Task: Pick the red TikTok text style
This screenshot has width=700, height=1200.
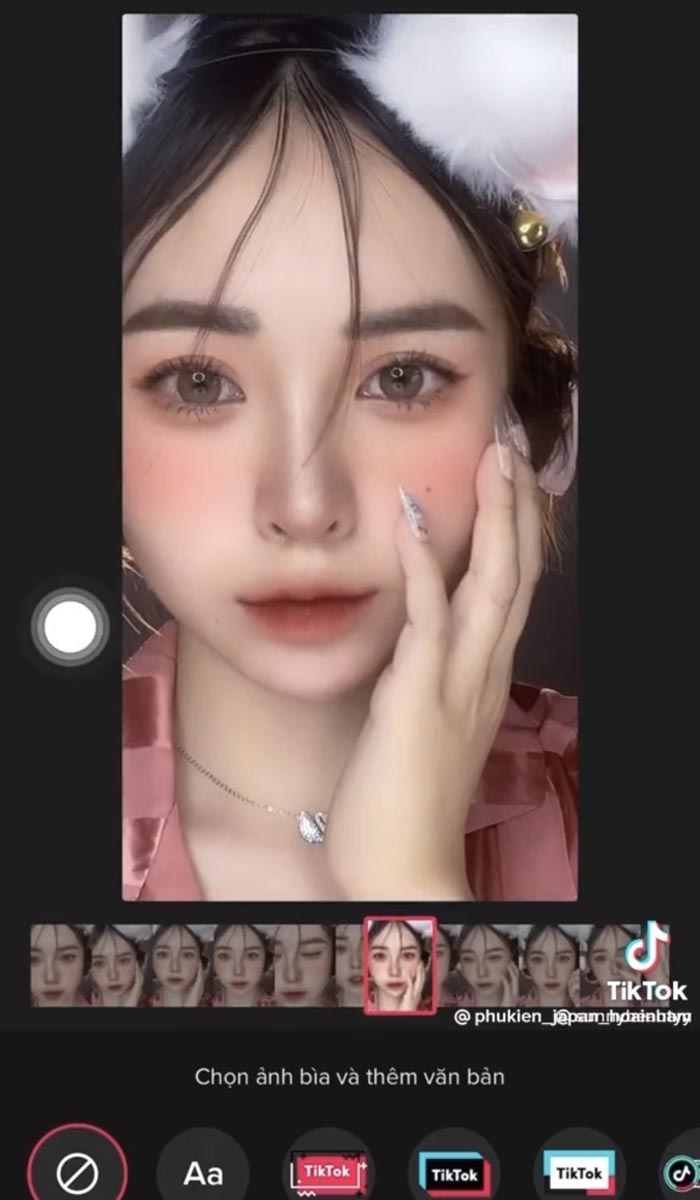Action: [x=329, y=1170]
